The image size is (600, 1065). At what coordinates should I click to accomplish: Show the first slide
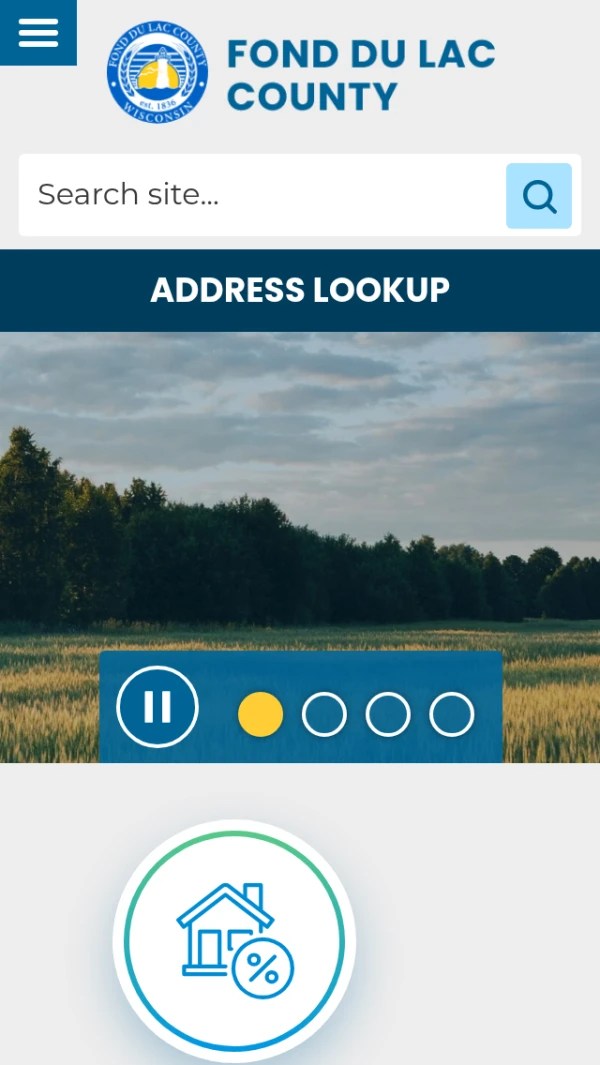point(260,715)
